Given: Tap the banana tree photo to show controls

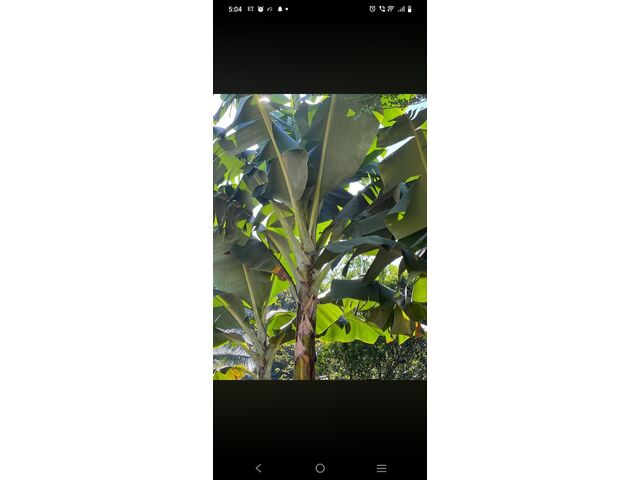Looking at the screenshot, I should [x=320, y=237].
